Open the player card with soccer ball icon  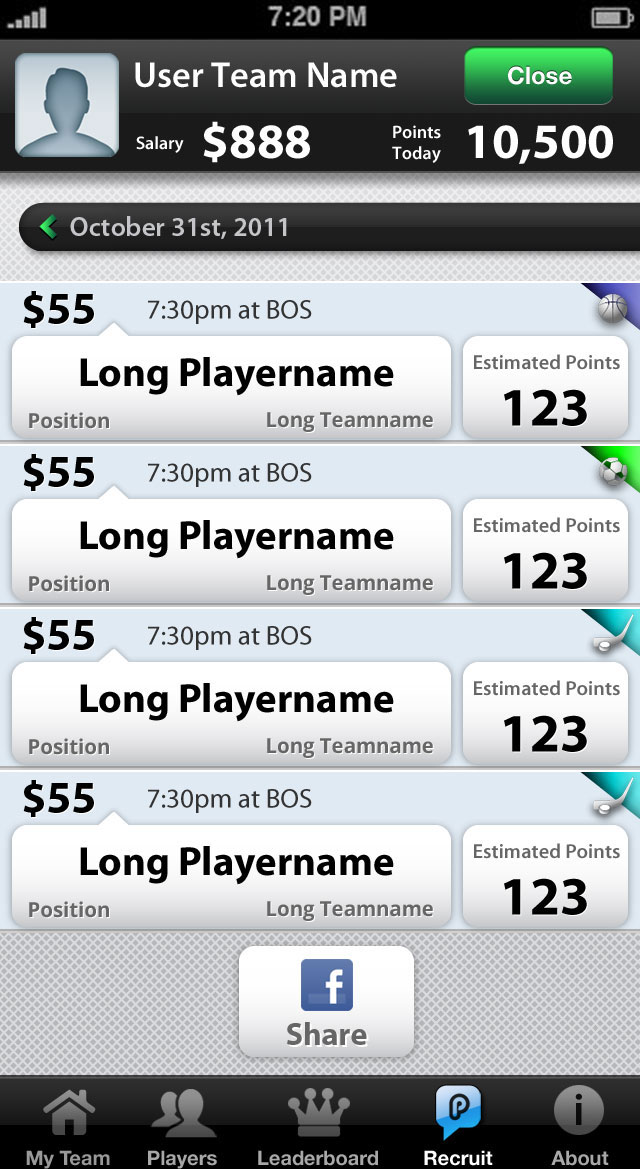point(320,525)
